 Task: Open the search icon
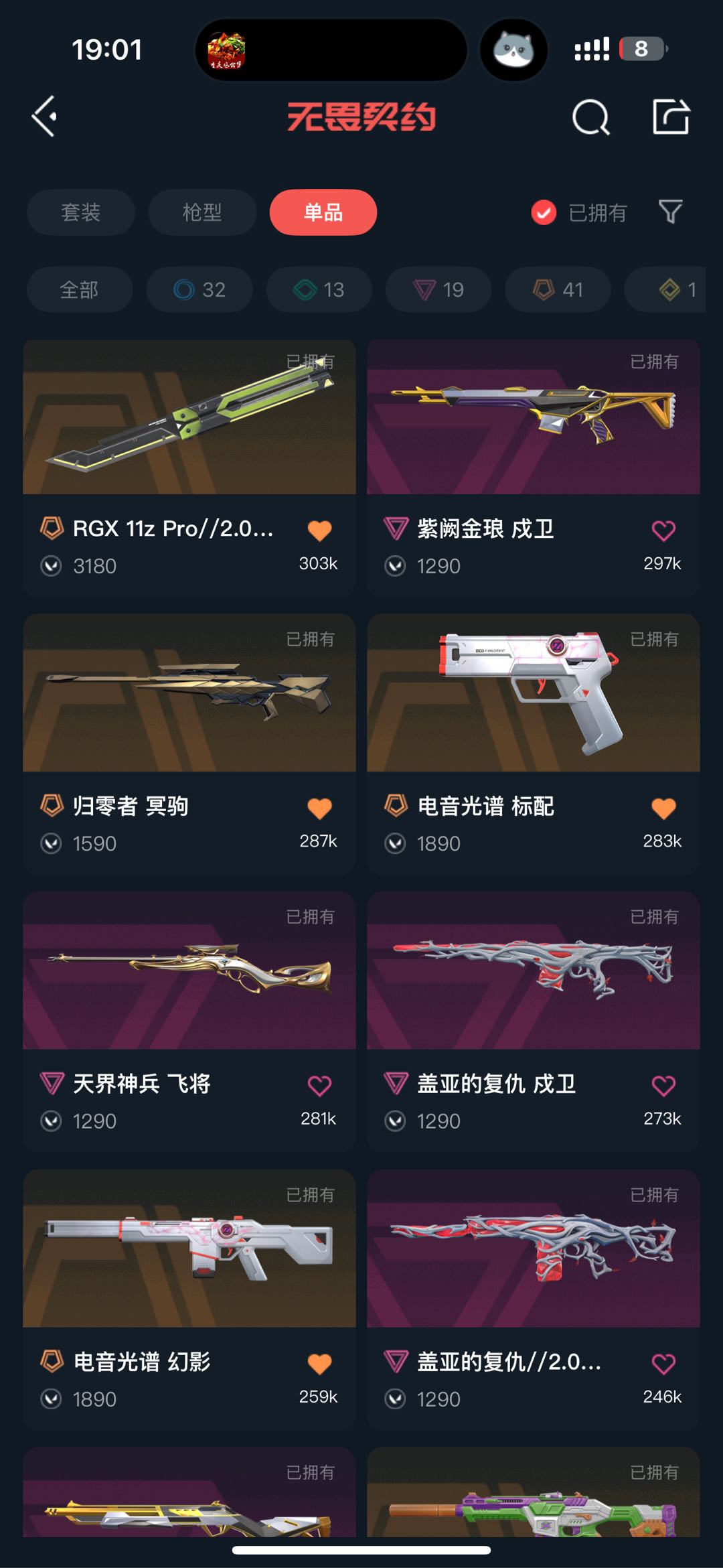[590, 118]
